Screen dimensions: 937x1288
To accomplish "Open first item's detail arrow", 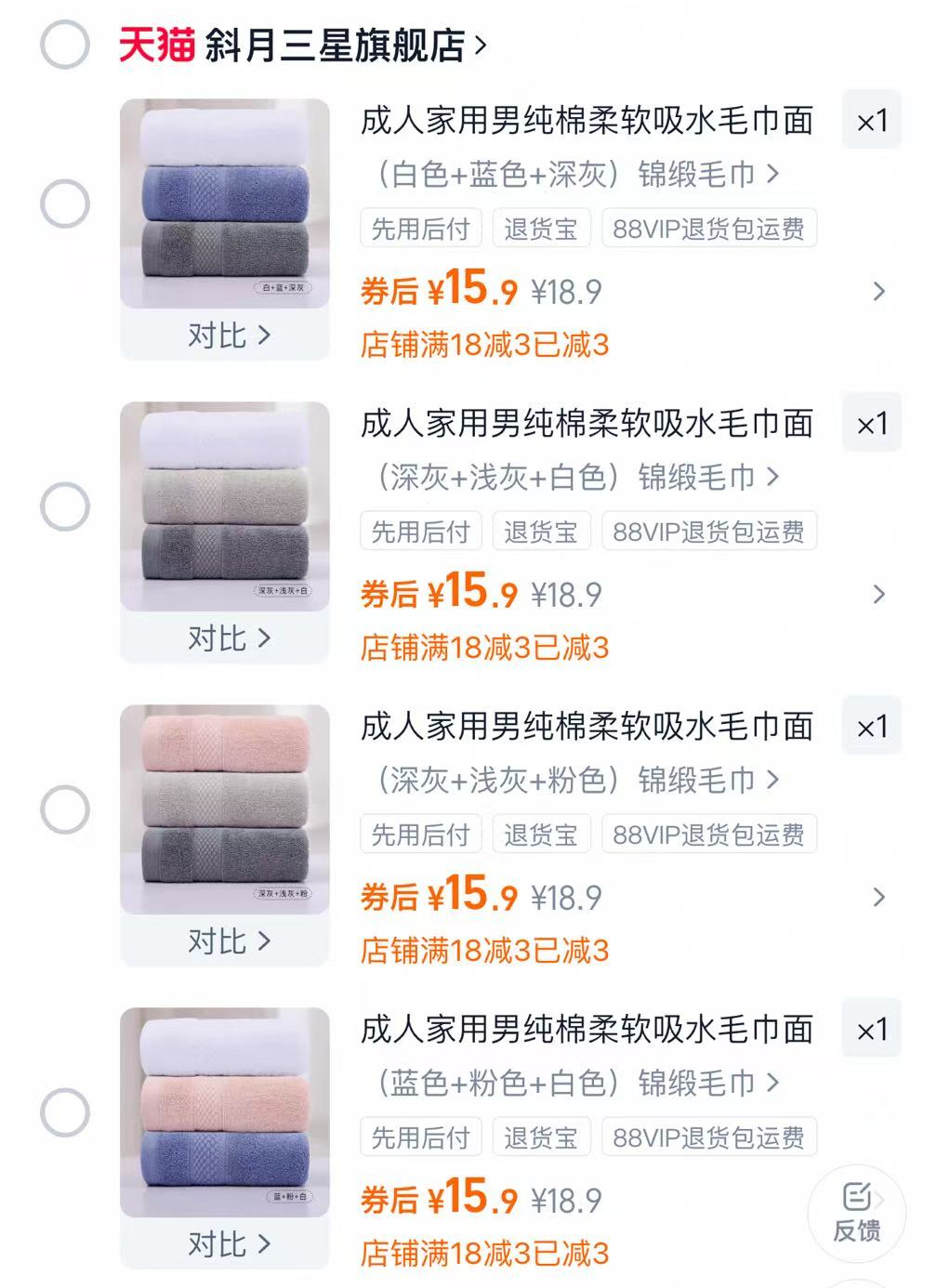I will (x=878, y=292).
